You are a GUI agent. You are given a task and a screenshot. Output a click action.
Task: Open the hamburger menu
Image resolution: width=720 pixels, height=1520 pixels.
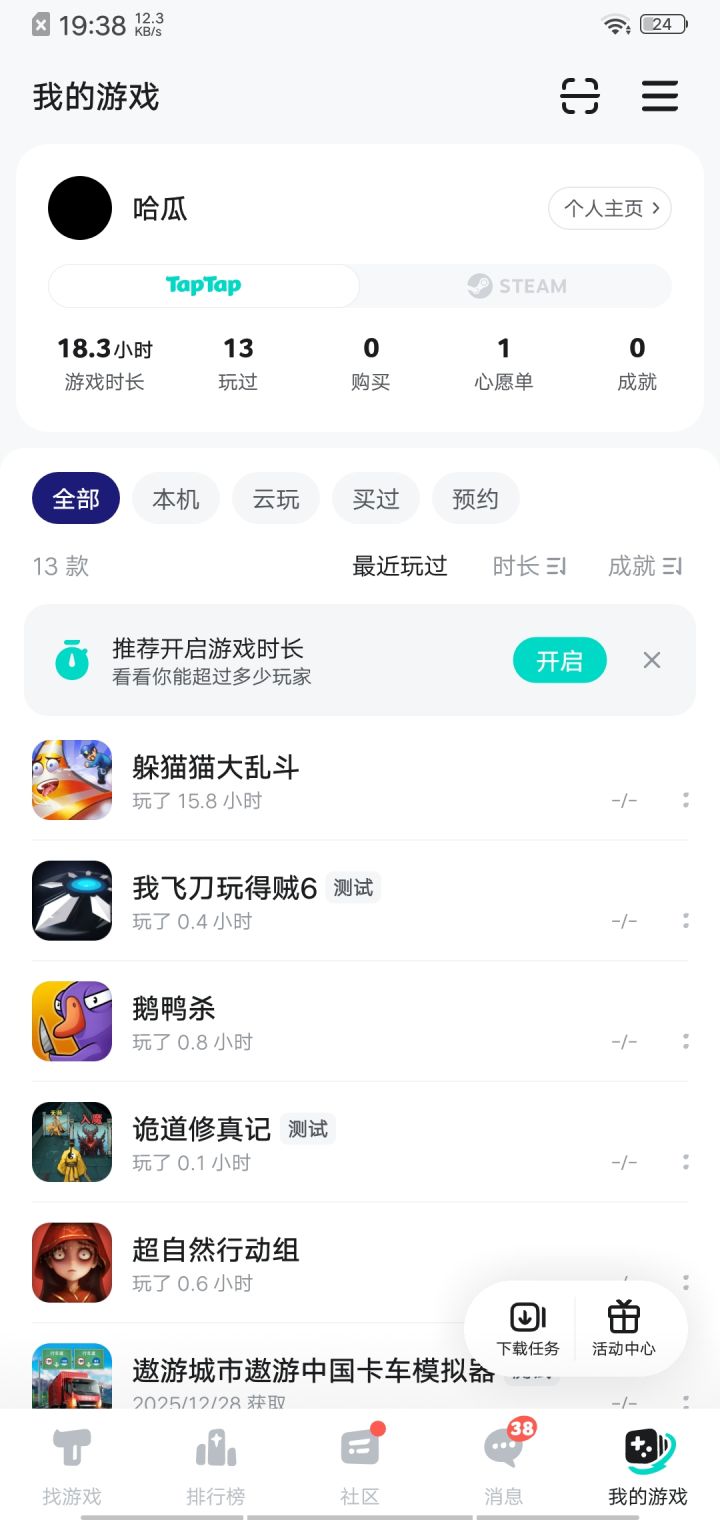pyautogui.click(x=660, y=96)
